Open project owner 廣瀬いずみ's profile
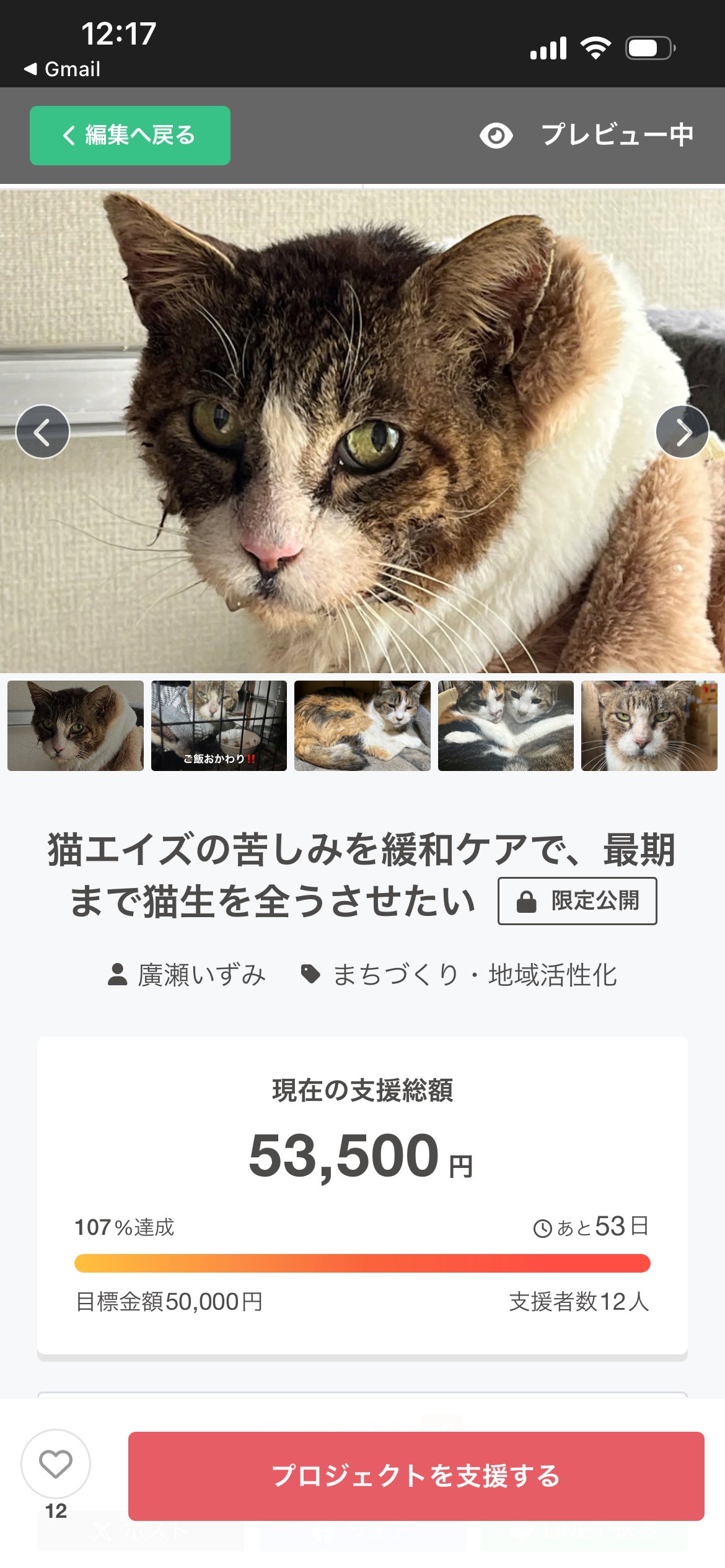 point(187,975)
